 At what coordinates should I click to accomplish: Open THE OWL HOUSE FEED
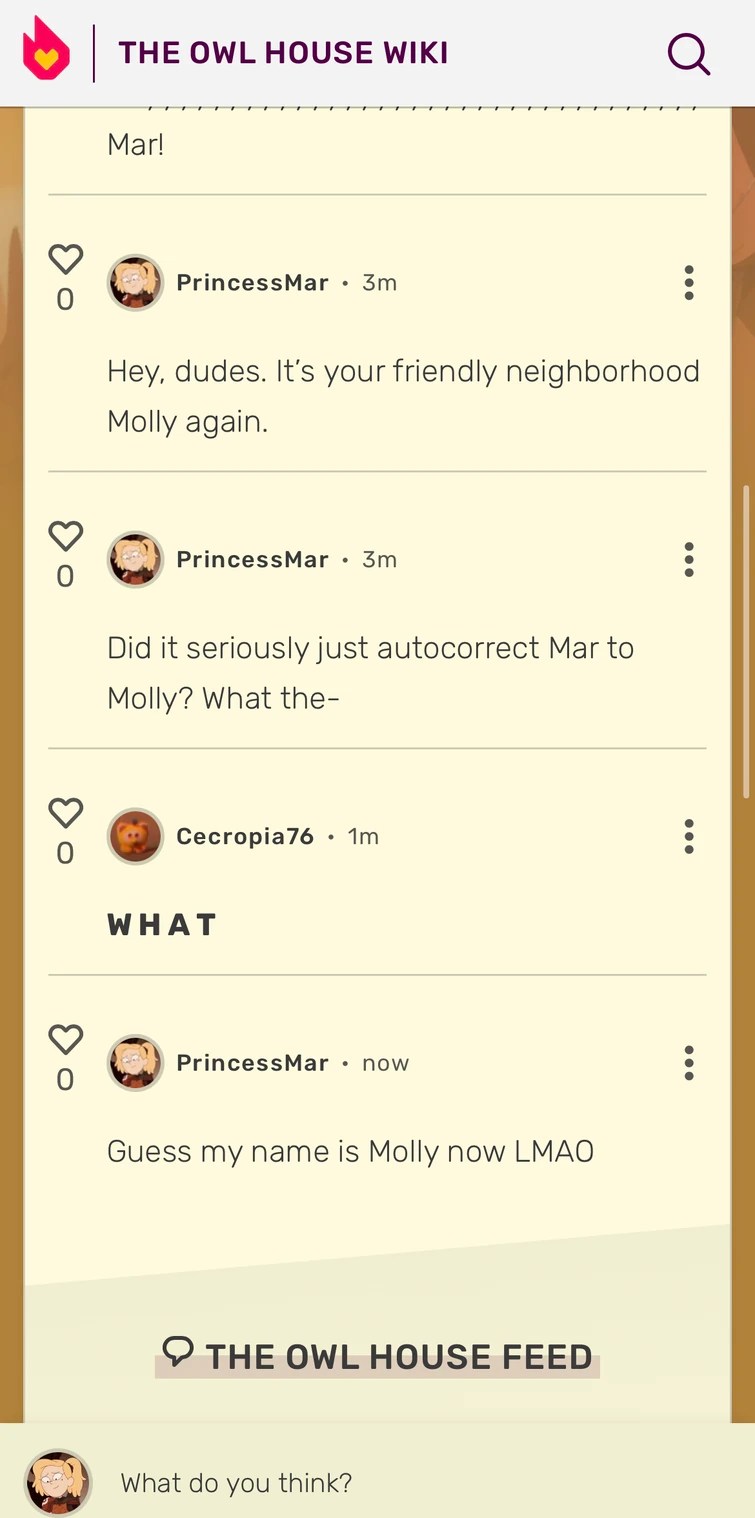pos(398,1357)
